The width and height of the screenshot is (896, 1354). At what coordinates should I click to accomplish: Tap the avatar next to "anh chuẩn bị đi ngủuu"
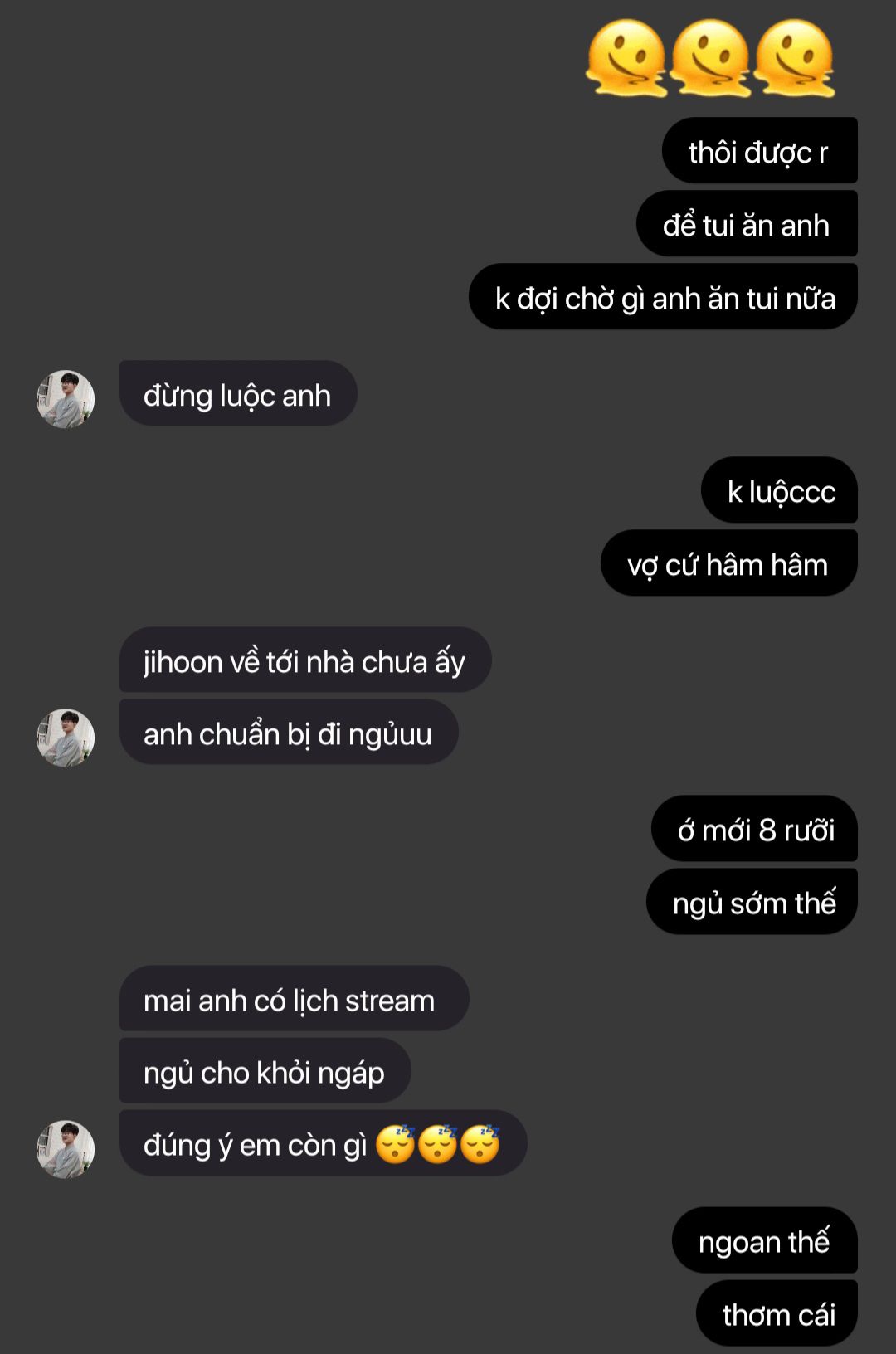click(x=66, y=738)
